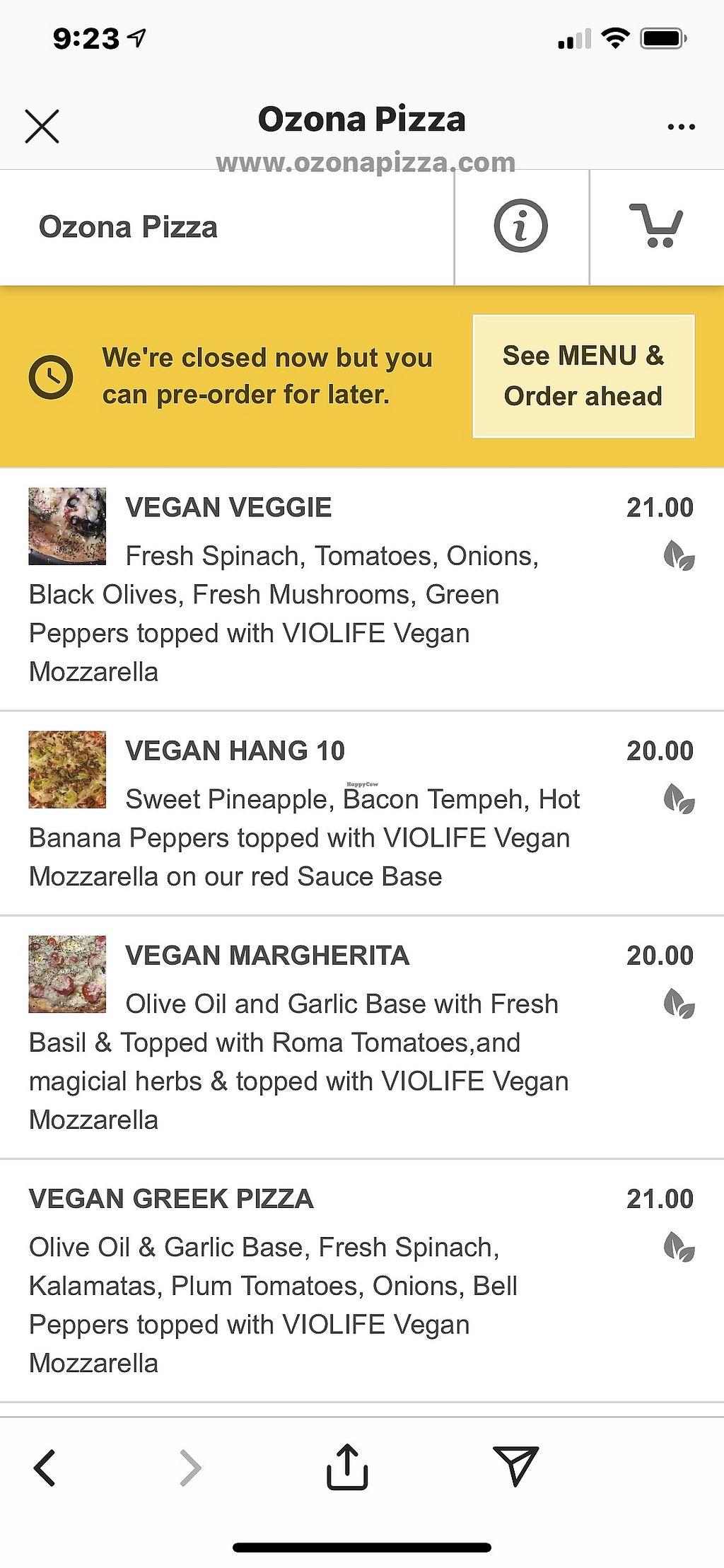Image resolution: width=724 pixels, height=1568 pixels.
Task: Add the Vegan Greek Pizza item
Action: (171, 1199)
